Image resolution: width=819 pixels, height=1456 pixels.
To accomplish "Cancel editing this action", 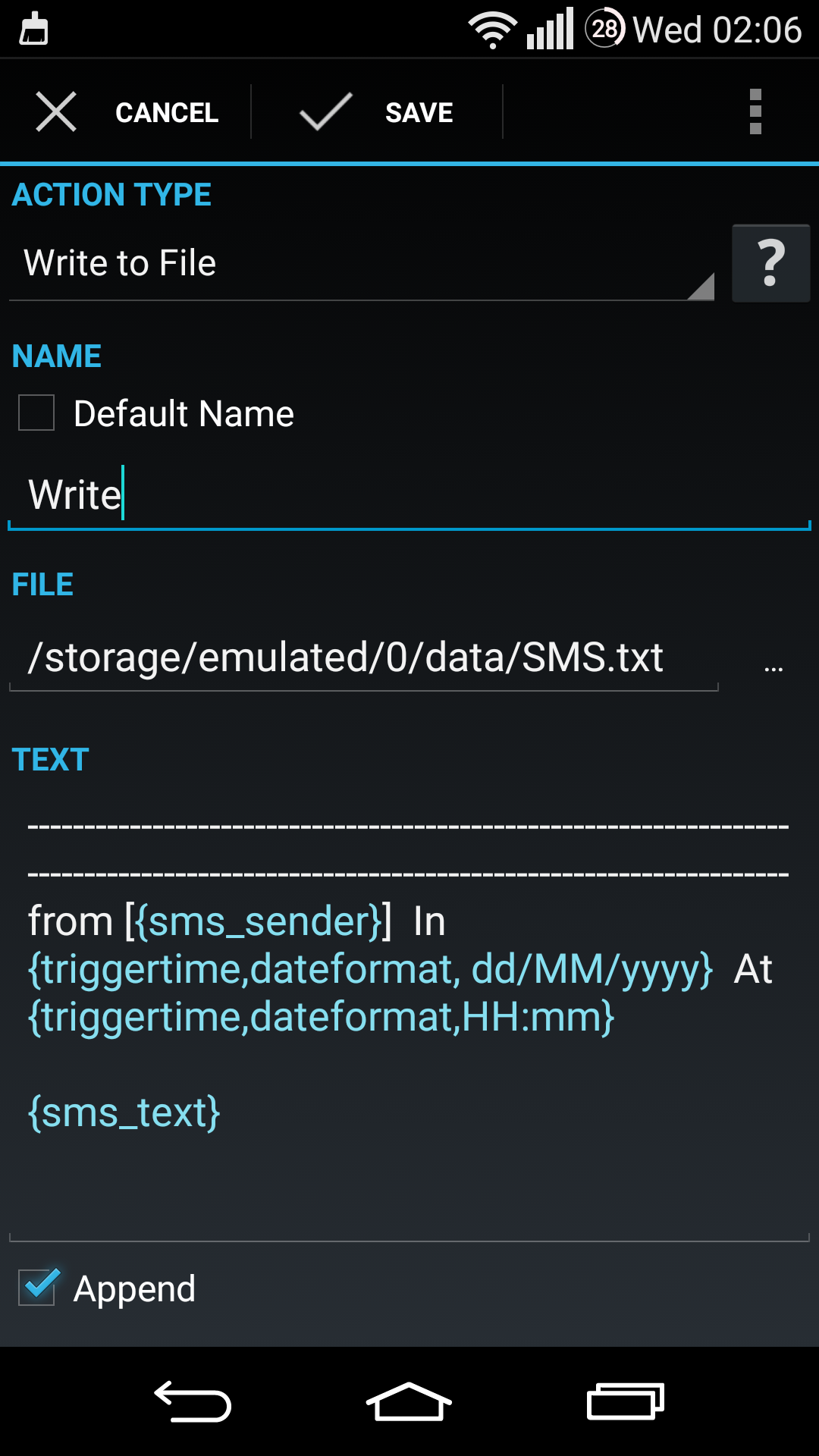I will pyautogui.click(x=127, y=112).
